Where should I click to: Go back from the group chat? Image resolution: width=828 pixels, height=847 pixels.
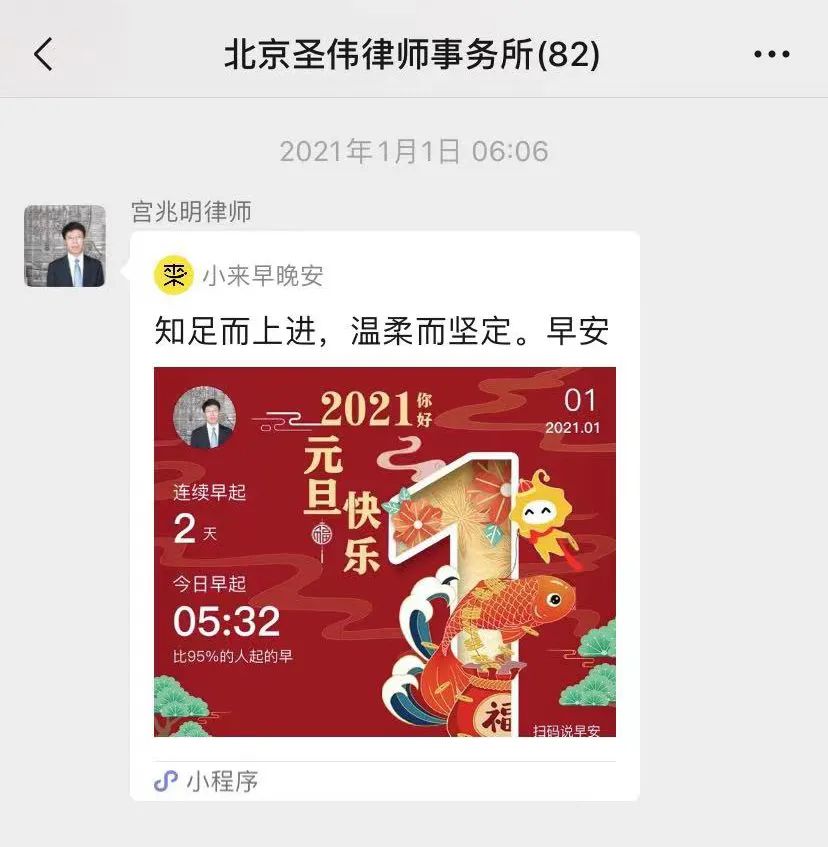[x=43, y=54]
